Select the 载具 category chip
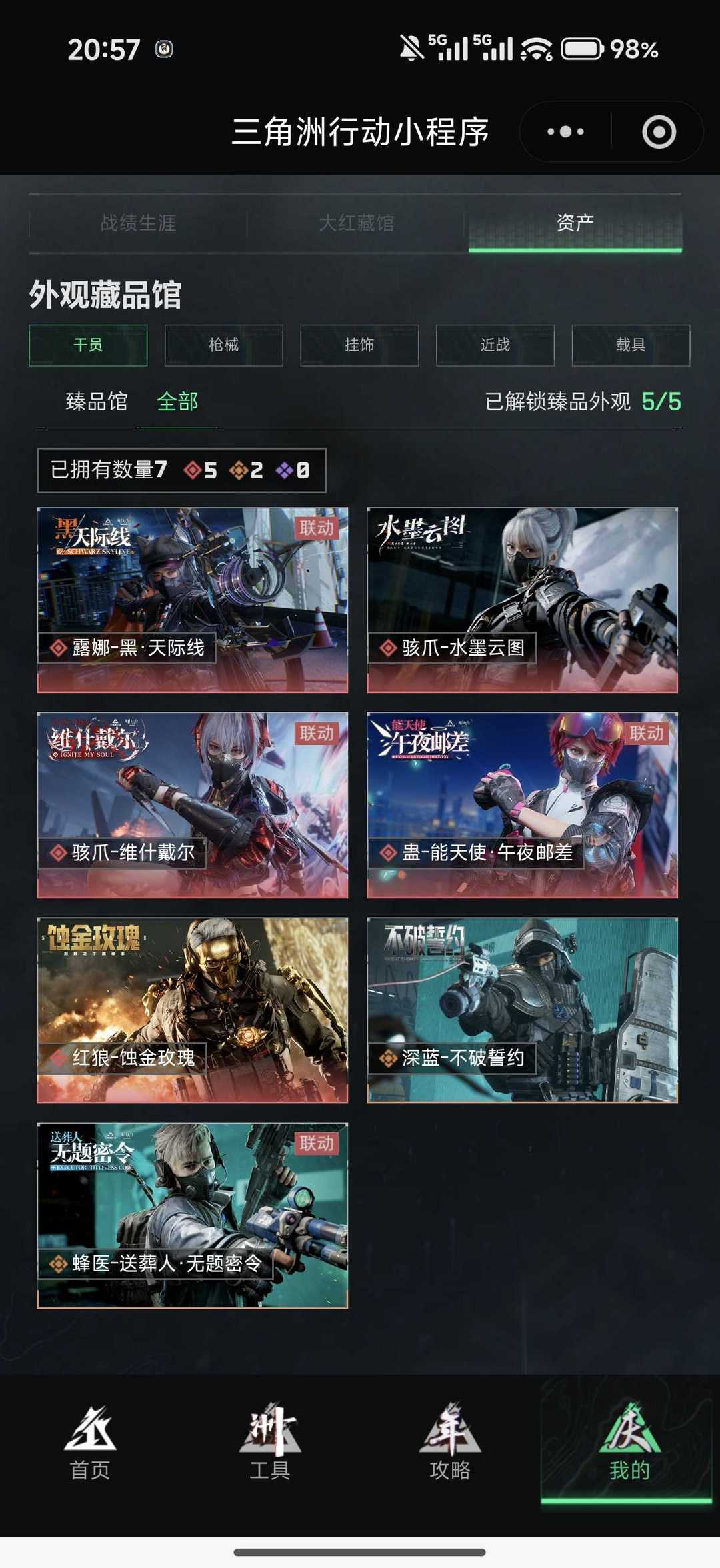 click(x=631, y=345)
